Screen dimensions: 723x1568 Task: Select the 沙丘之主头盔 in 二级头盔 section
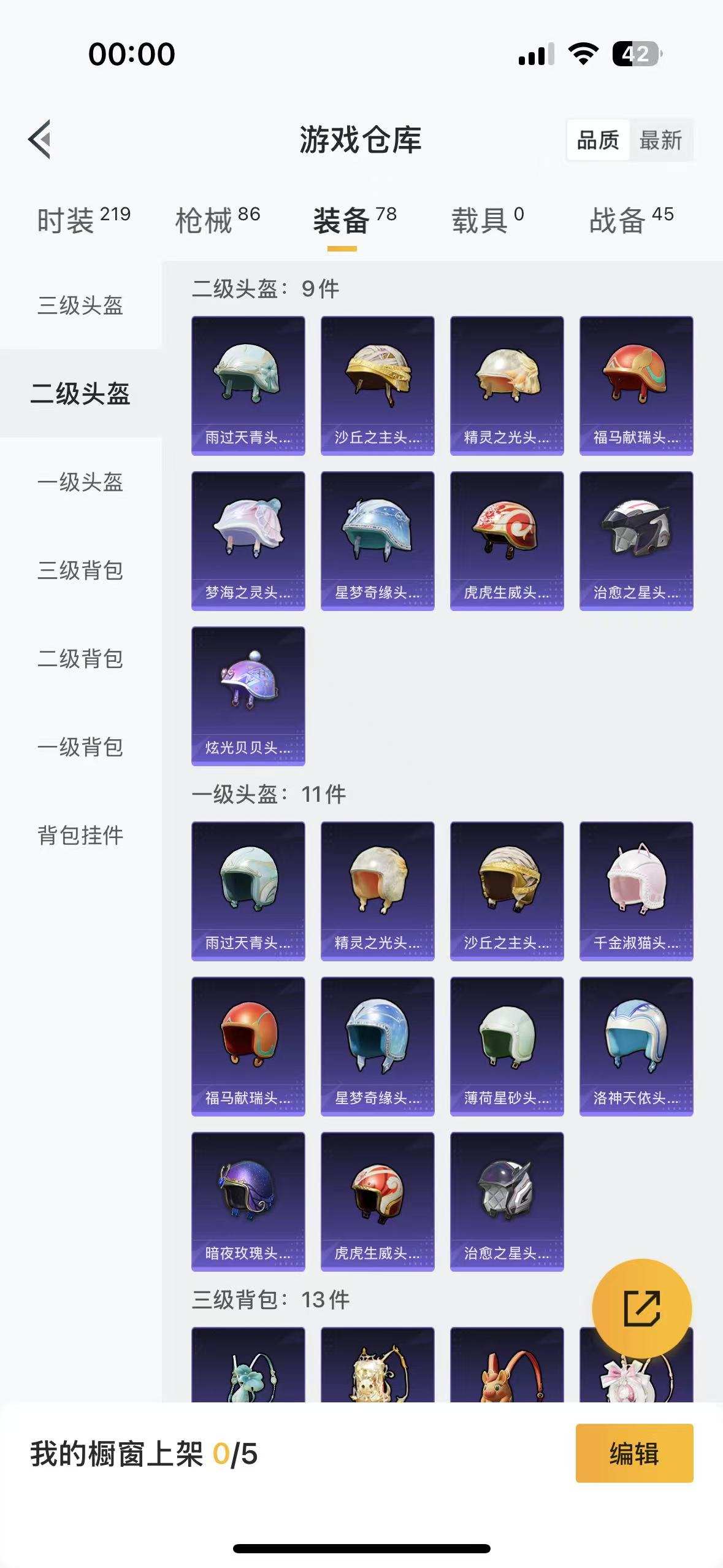click(377, 385)
